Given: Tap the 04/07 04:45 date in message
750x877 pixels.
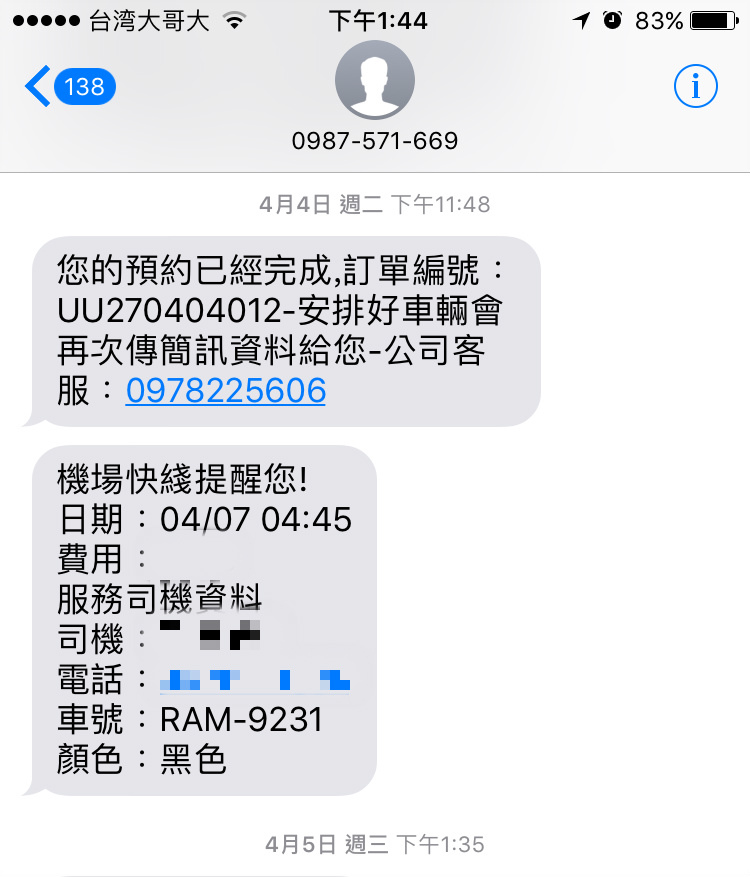Looking at the screenshot, I should click(x=260, y=519).
